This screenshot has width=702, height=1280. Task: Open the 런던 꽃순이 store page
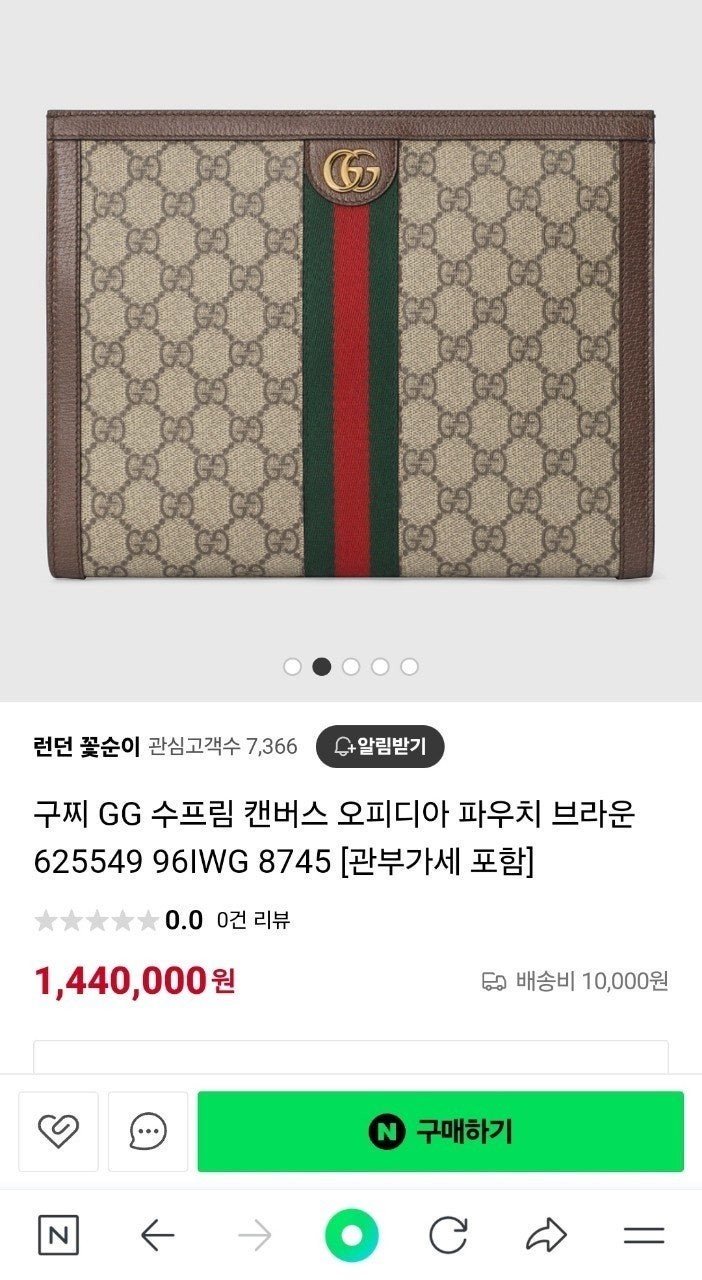(87, 747)
